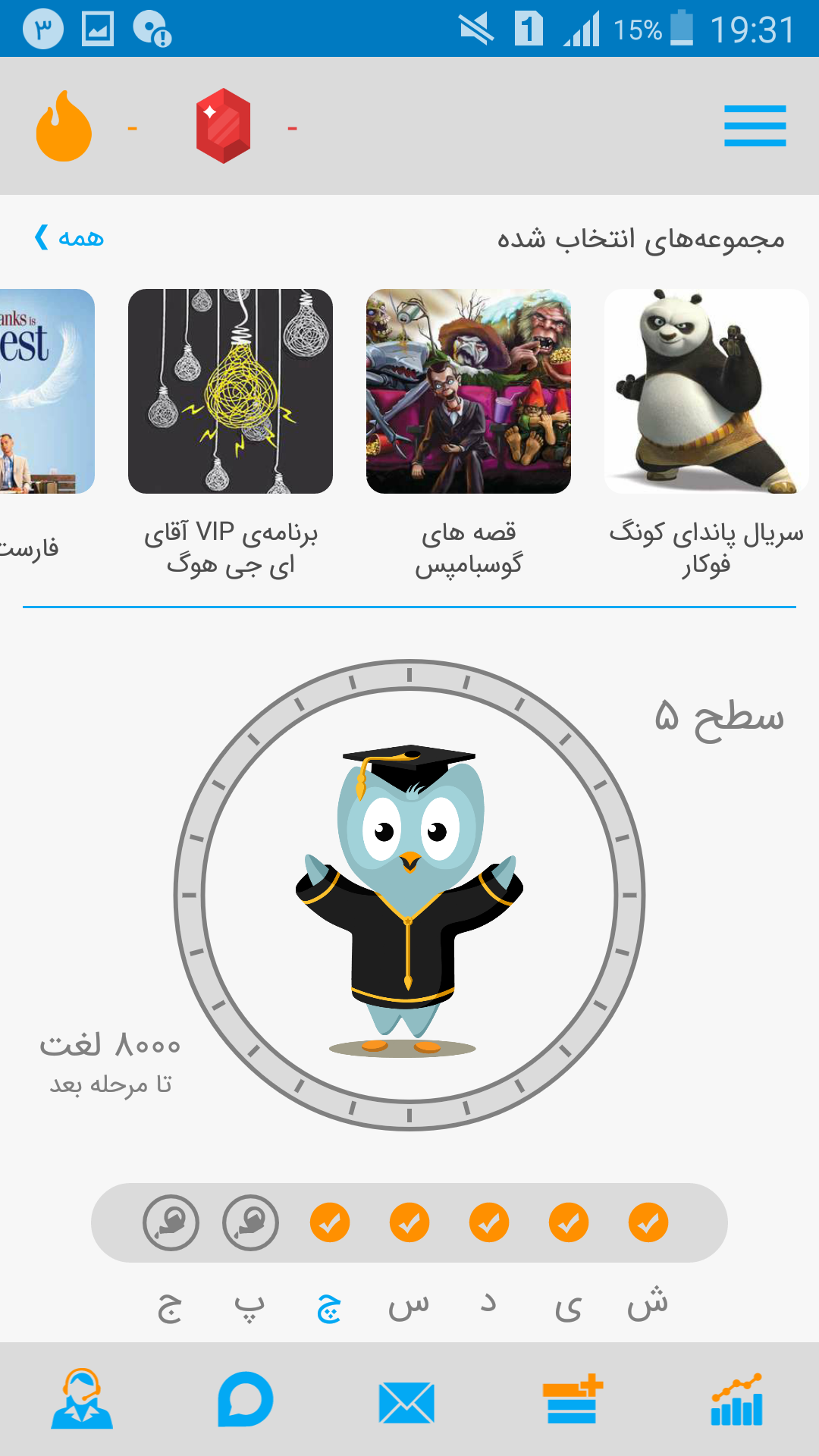Tap the red gem icon
The image size is (819, 1456).
pos(223,126)
